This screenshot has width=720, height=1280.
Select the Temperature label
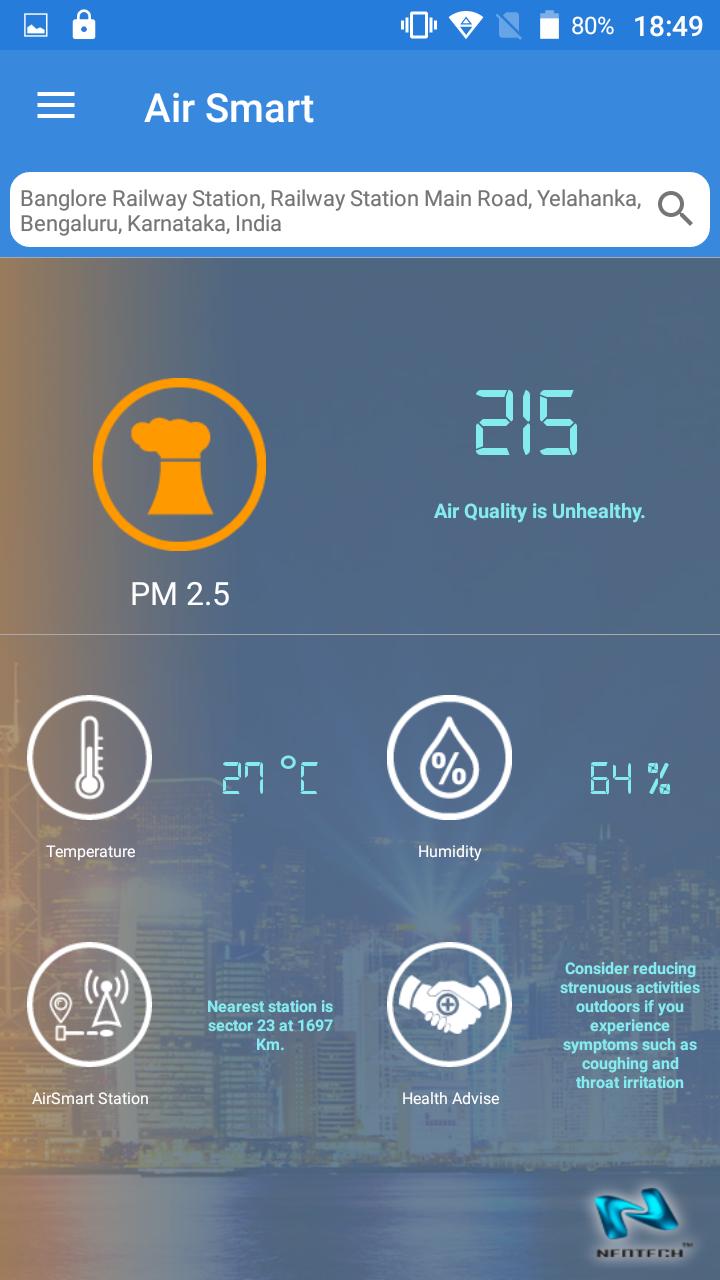click(89, 851)
